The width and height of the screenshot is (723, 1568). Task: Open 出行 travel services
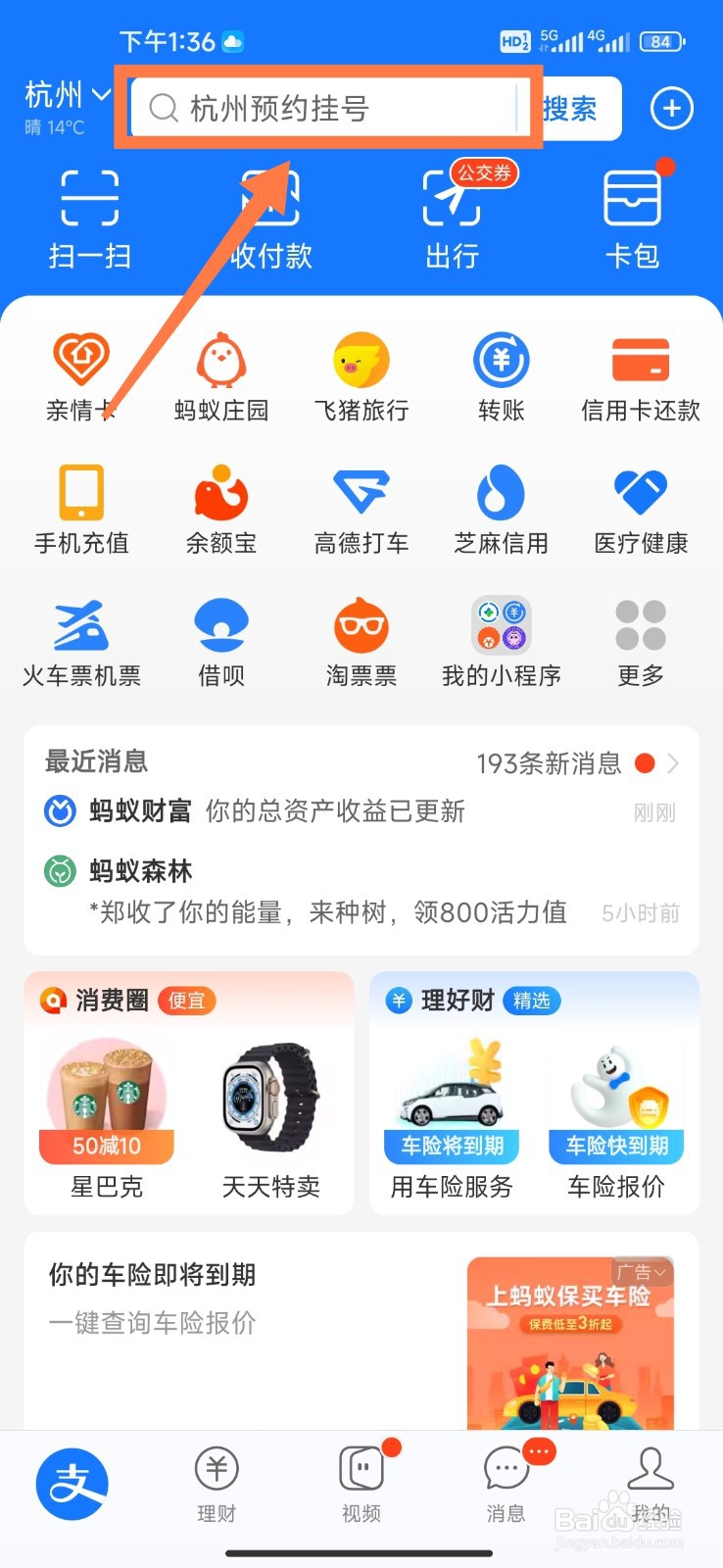[452, 216]
